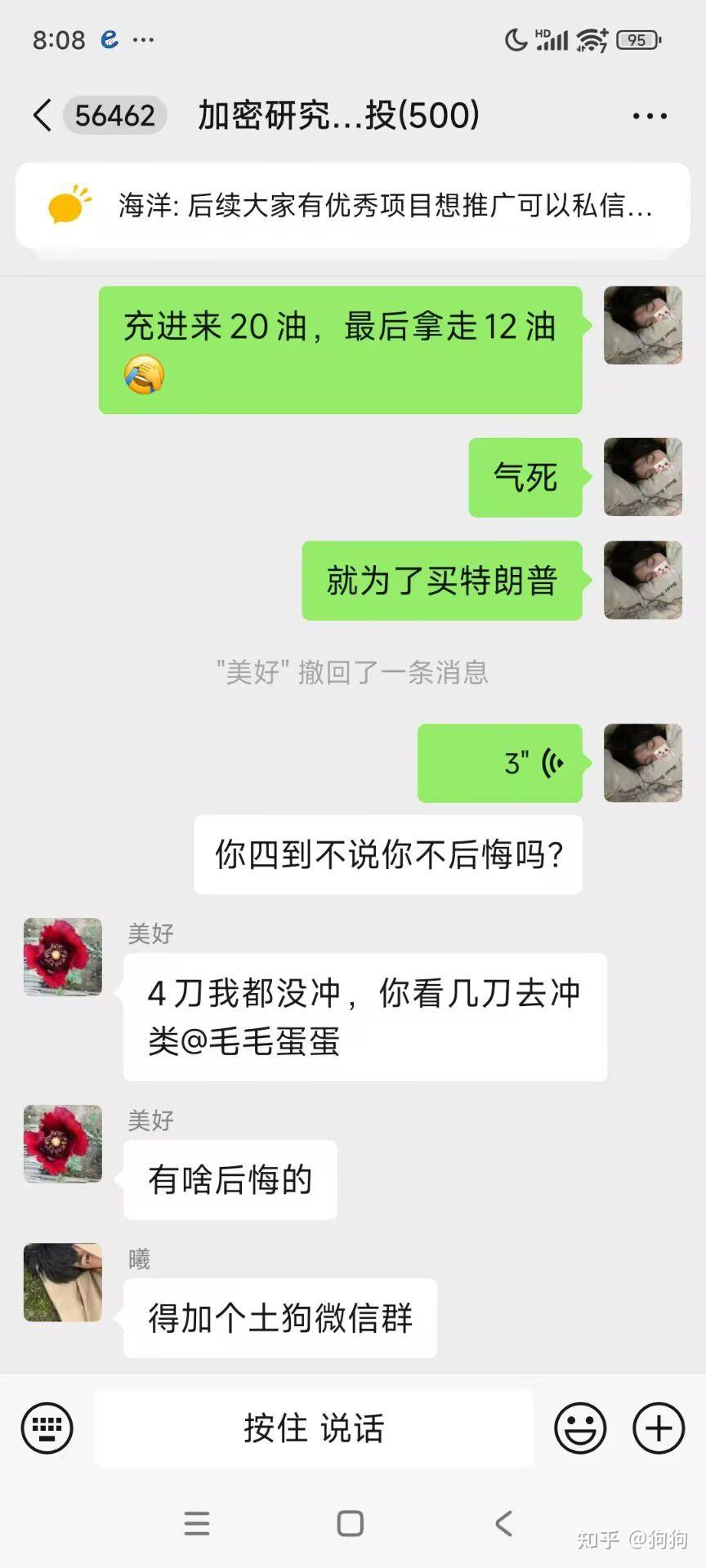The width and height of the screenshot is (706, 1568).
Task: Open 美好's avatar beside the 4刀 message
Action: pos(63,957)
